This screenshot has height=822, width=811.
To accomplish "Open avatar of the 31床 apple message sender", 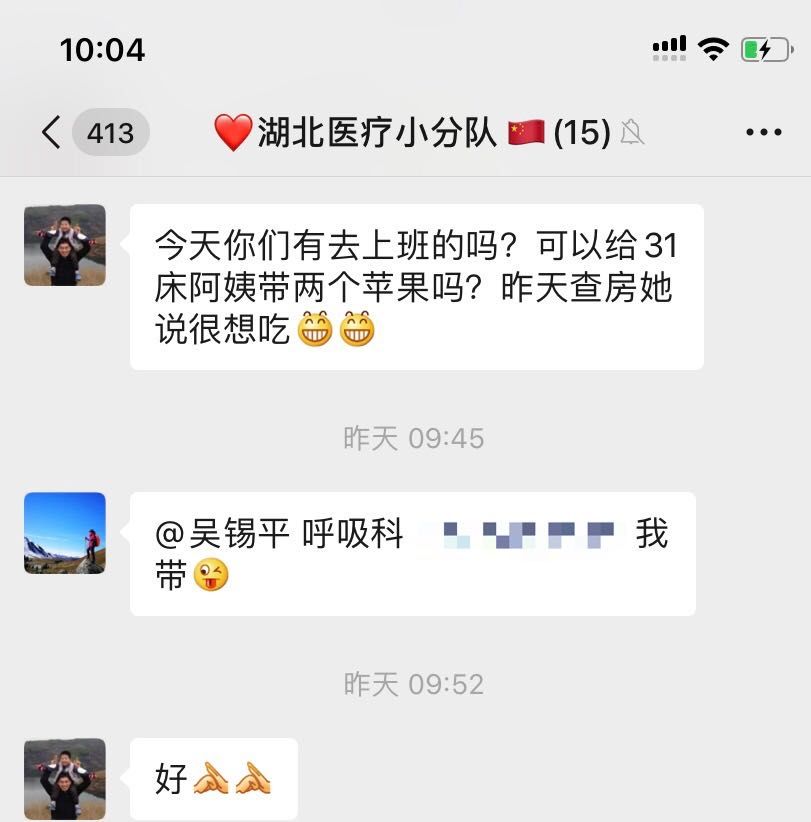I will coord(65,245).
